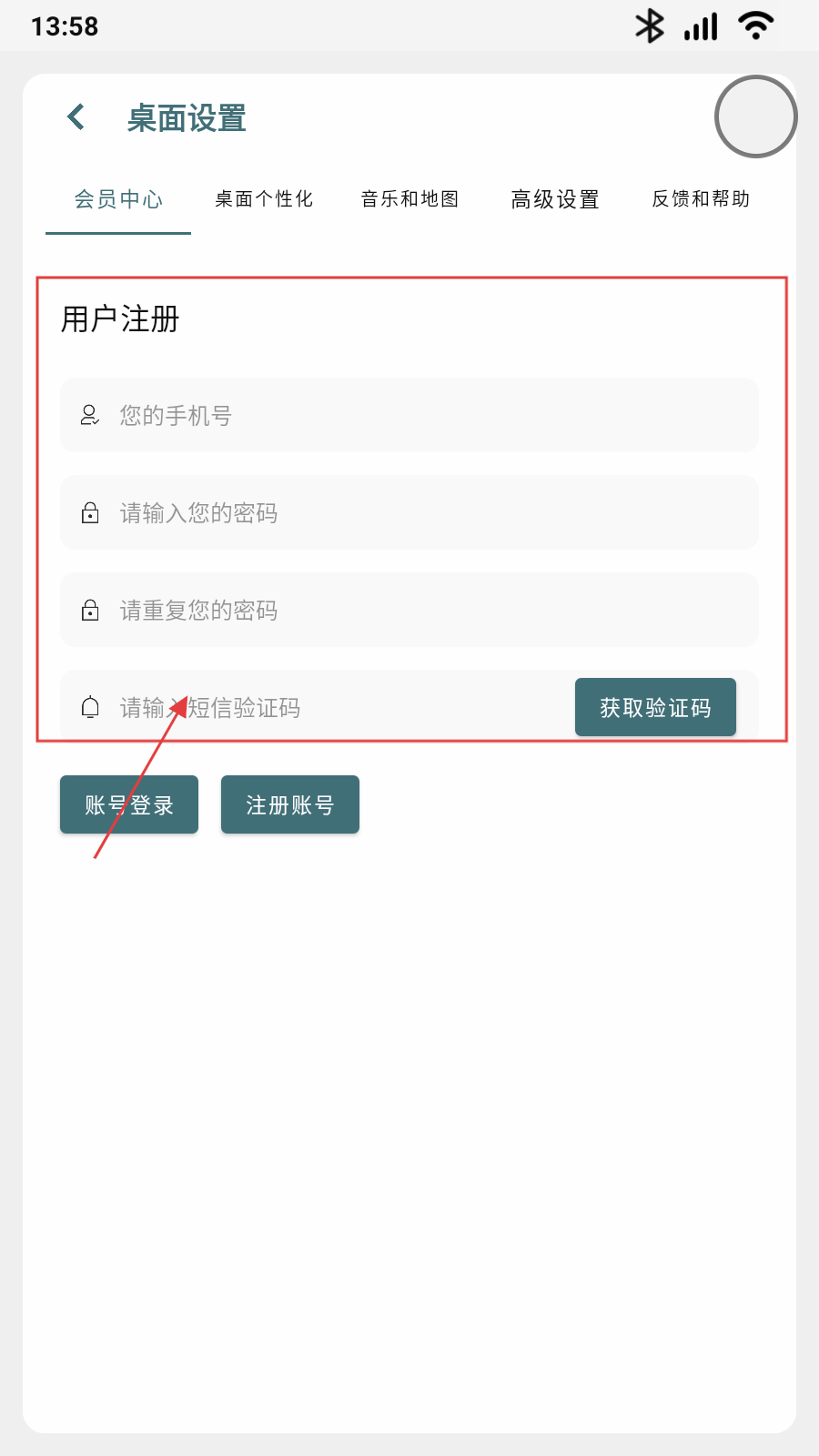
Task: Switch to the 会员中心 tab
Action: [118, 199]
